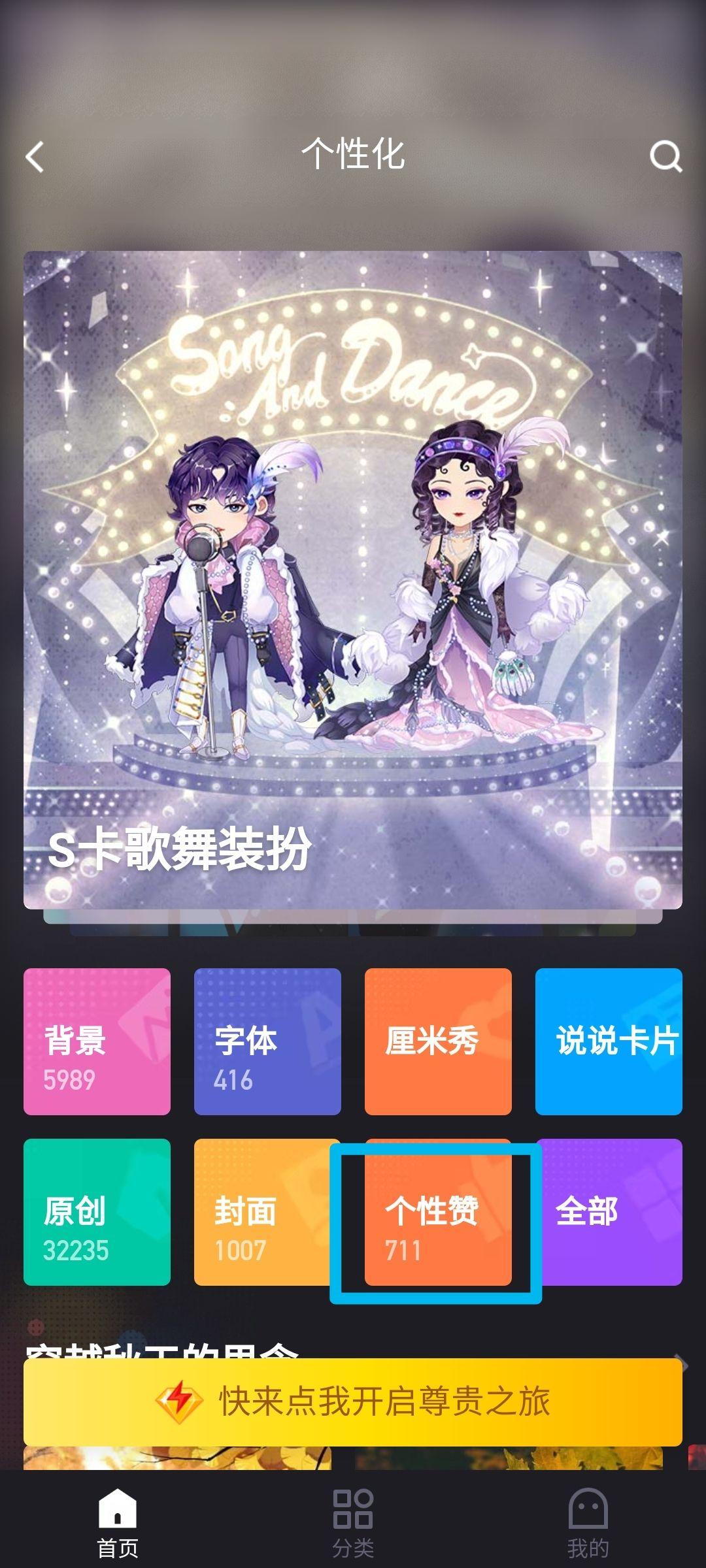This screenshot has height=1568, width=706.
Task: Open the search icon
Action: (665, 157)
